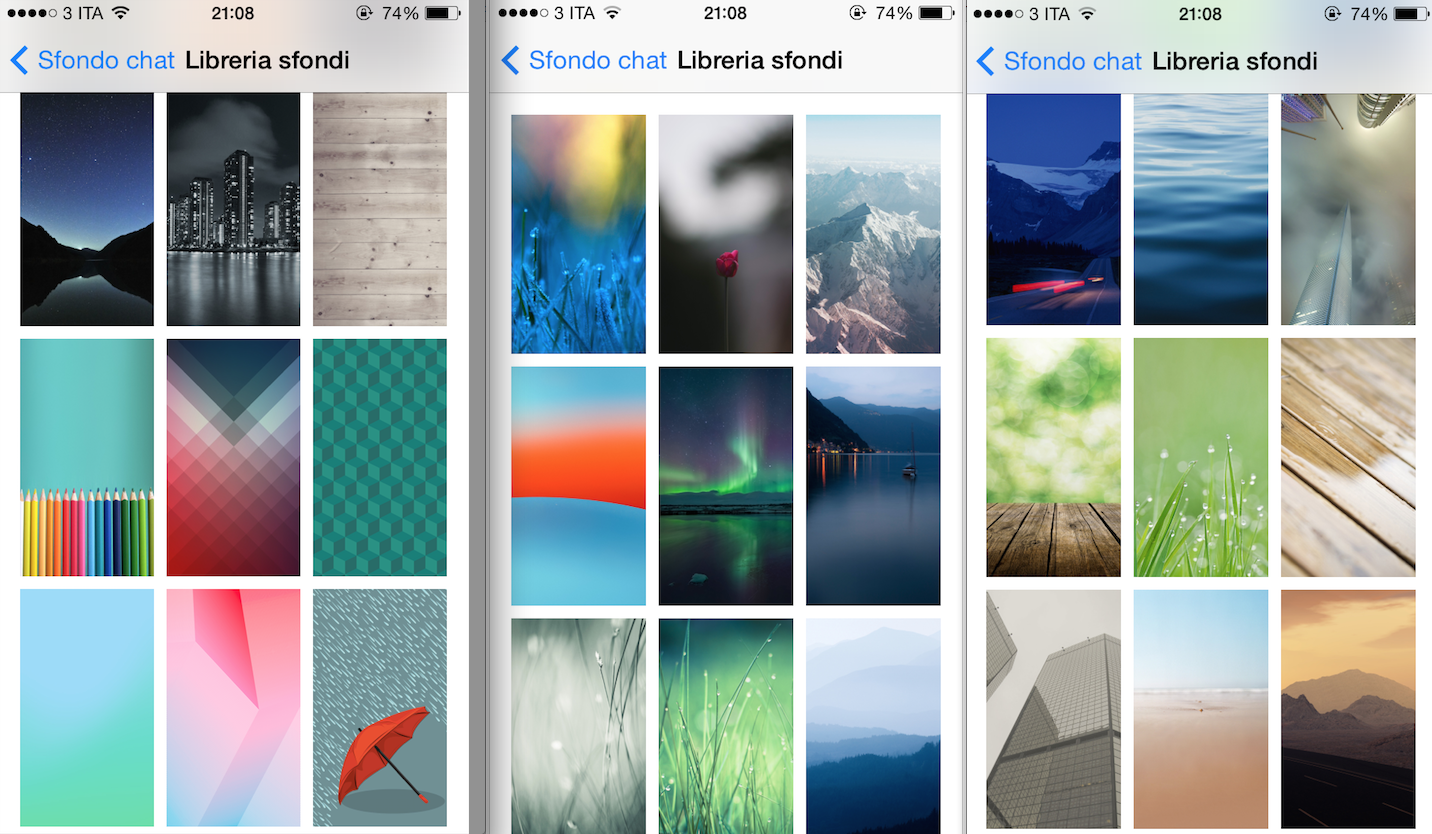The height and width of the screenshot is (834, 1432).
Task: Choose the northern lights wallpaper
Action: (x=726, y=486)
